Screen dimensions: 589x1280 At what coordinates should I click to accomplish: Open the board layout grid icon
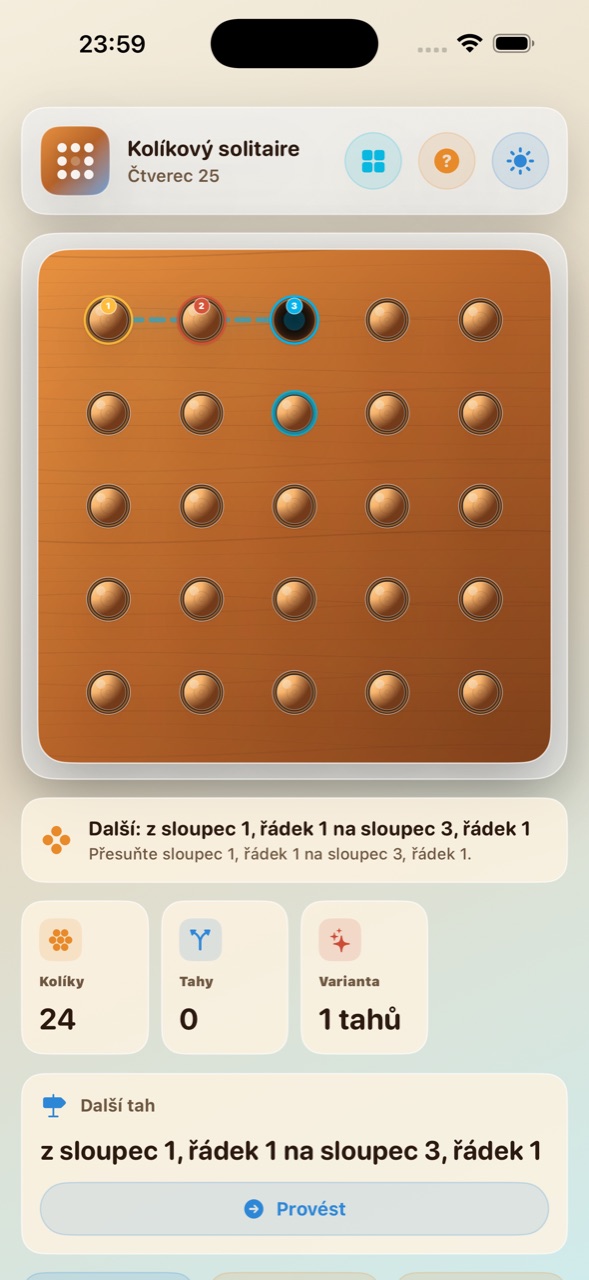[x=373, y=161]
